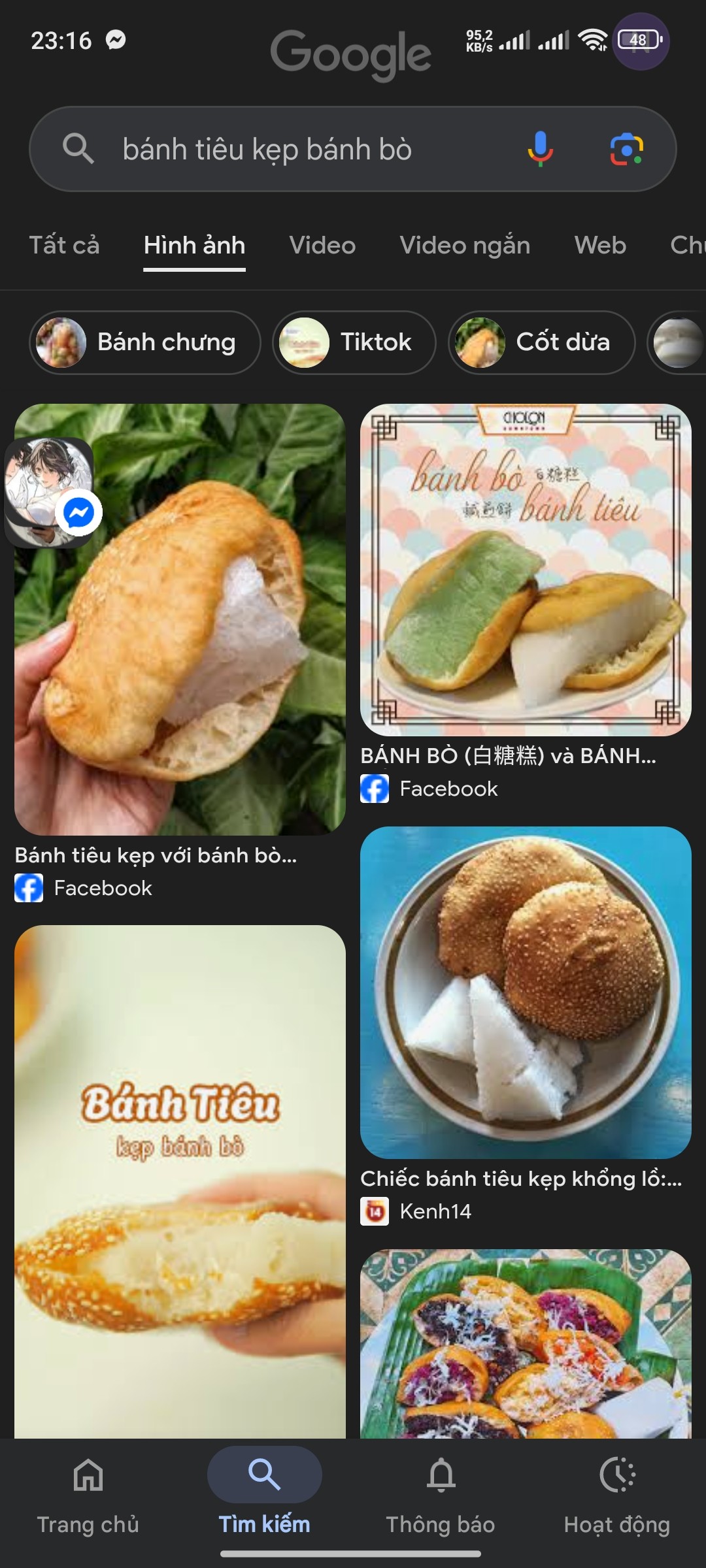The height and width of the screenshot is (1568, 706).
Task: Start voice search with the microphone
Action: pyautogui.click(x=540, y=149)
